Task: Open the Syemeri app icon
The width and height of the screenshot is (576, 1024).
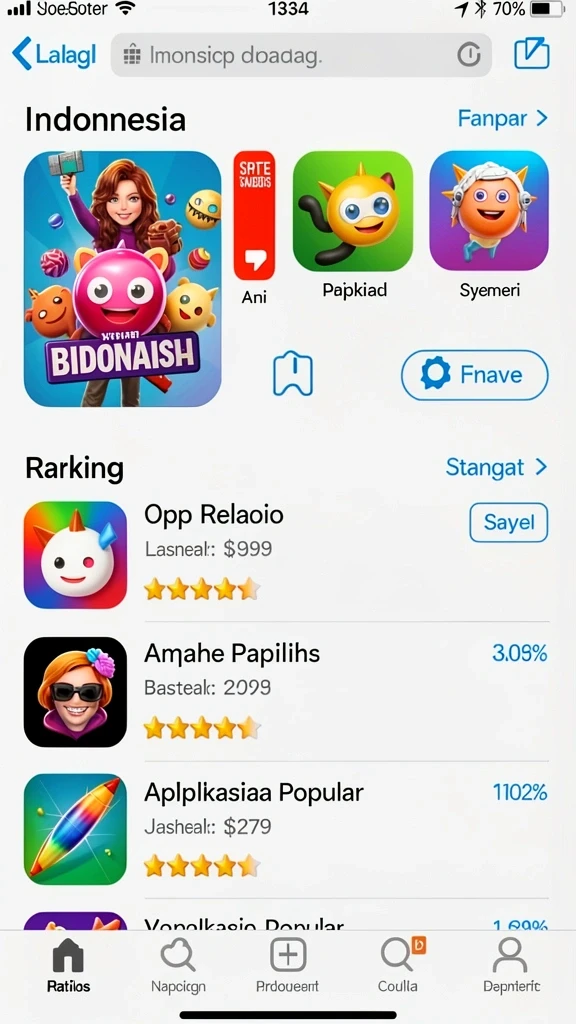Action: 489,211
